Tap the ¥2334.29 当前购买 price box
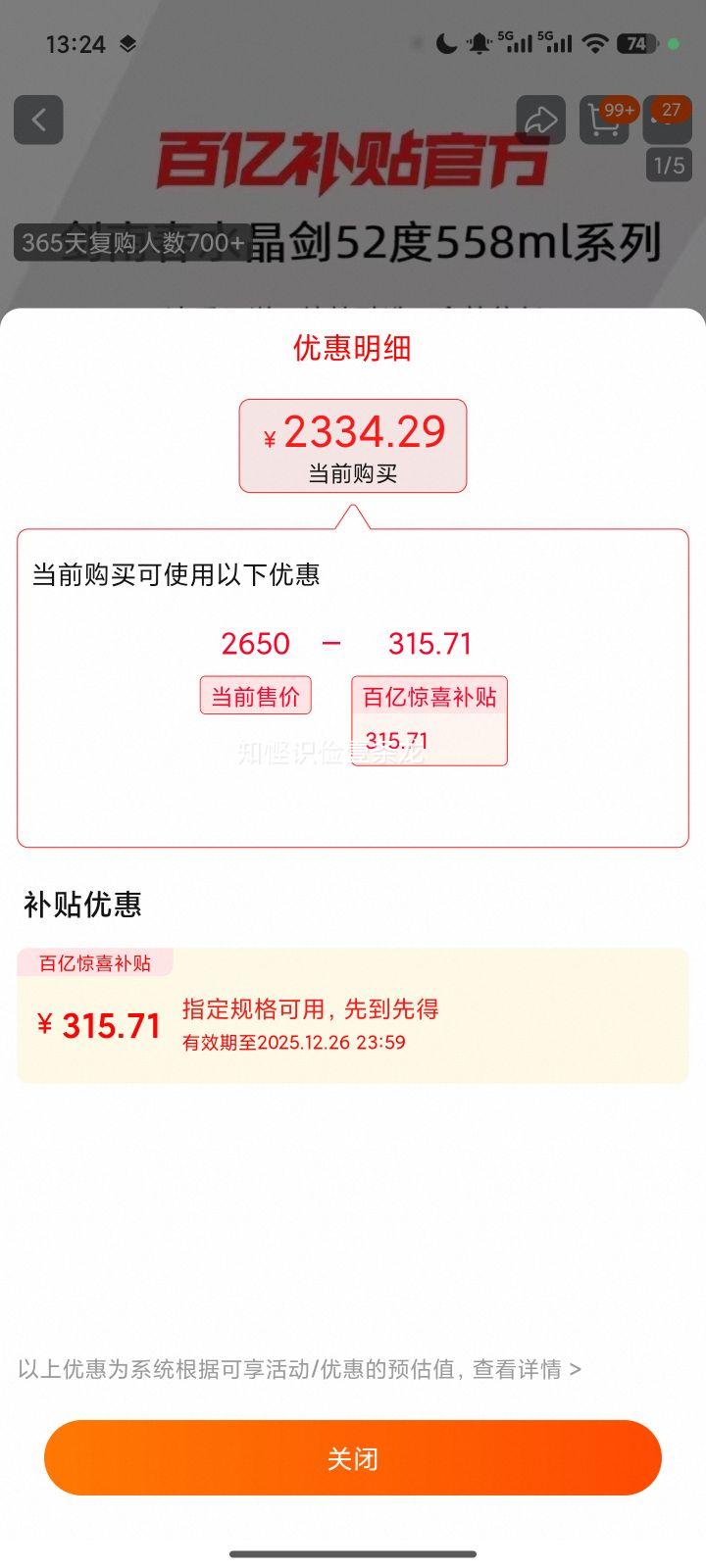Image resolution: width=706 pixels, height=1568 pixels. click(353, 446)
